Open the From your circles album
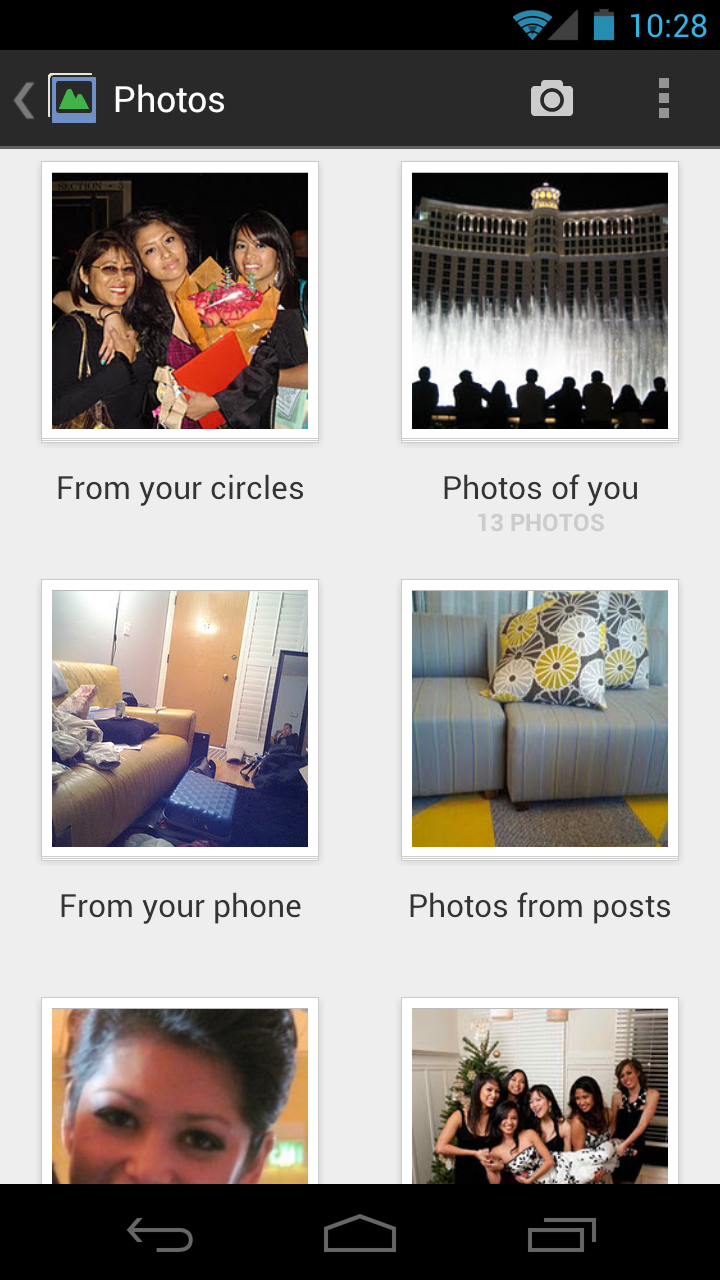The width and height of the screenshot is (720, 1280). coord(180,301)
